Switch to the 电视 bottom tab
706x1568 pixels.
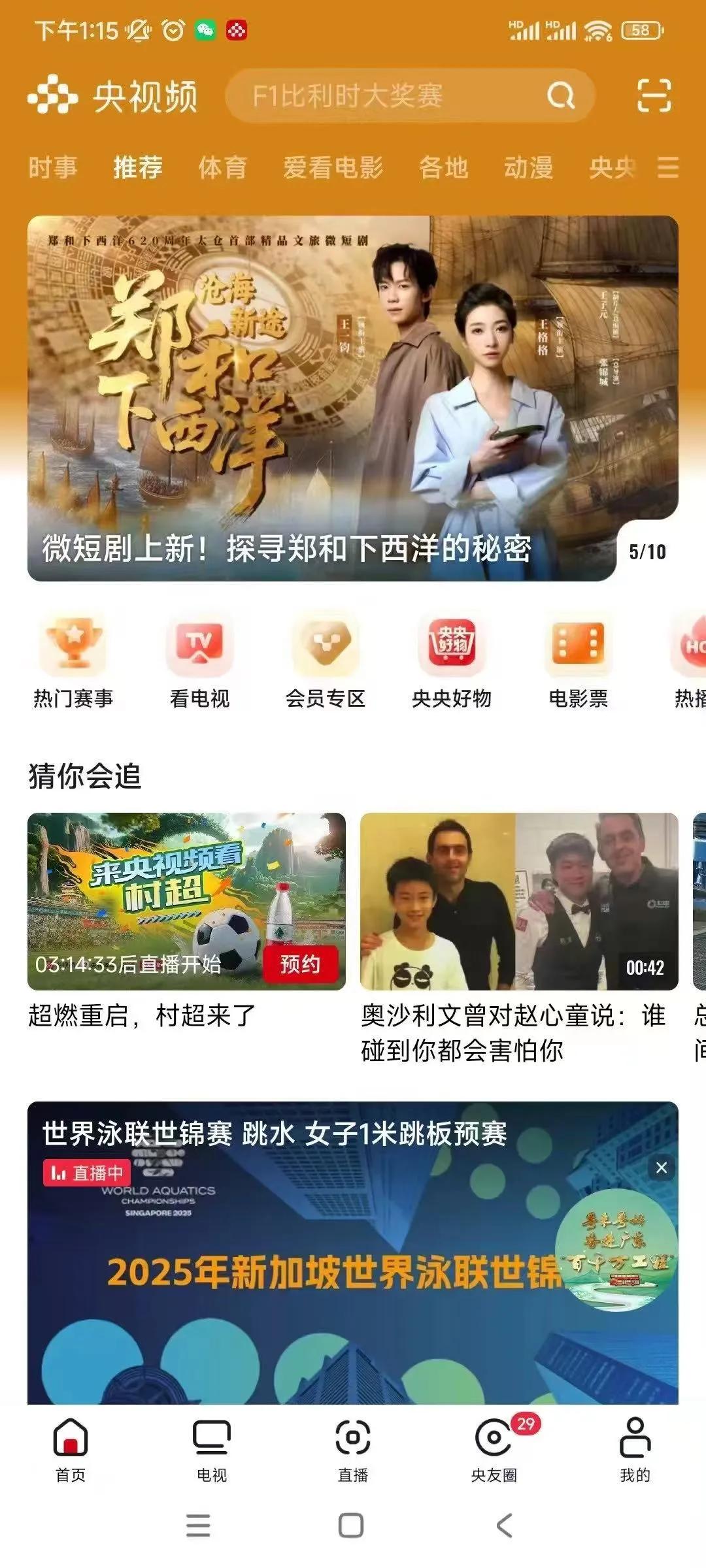(212, 1446)
